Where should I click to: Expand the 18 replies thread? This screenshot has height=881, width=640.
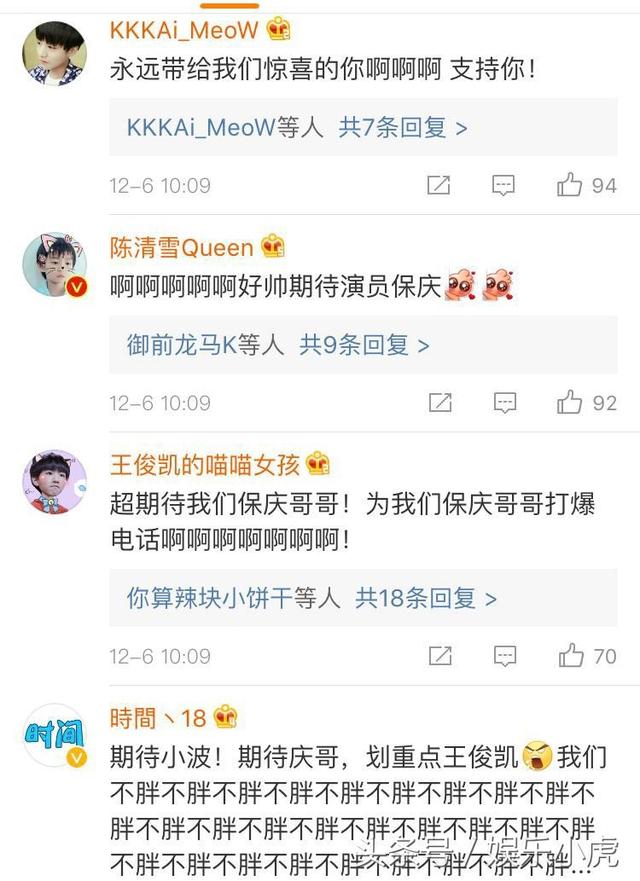(x=311, y=598)
